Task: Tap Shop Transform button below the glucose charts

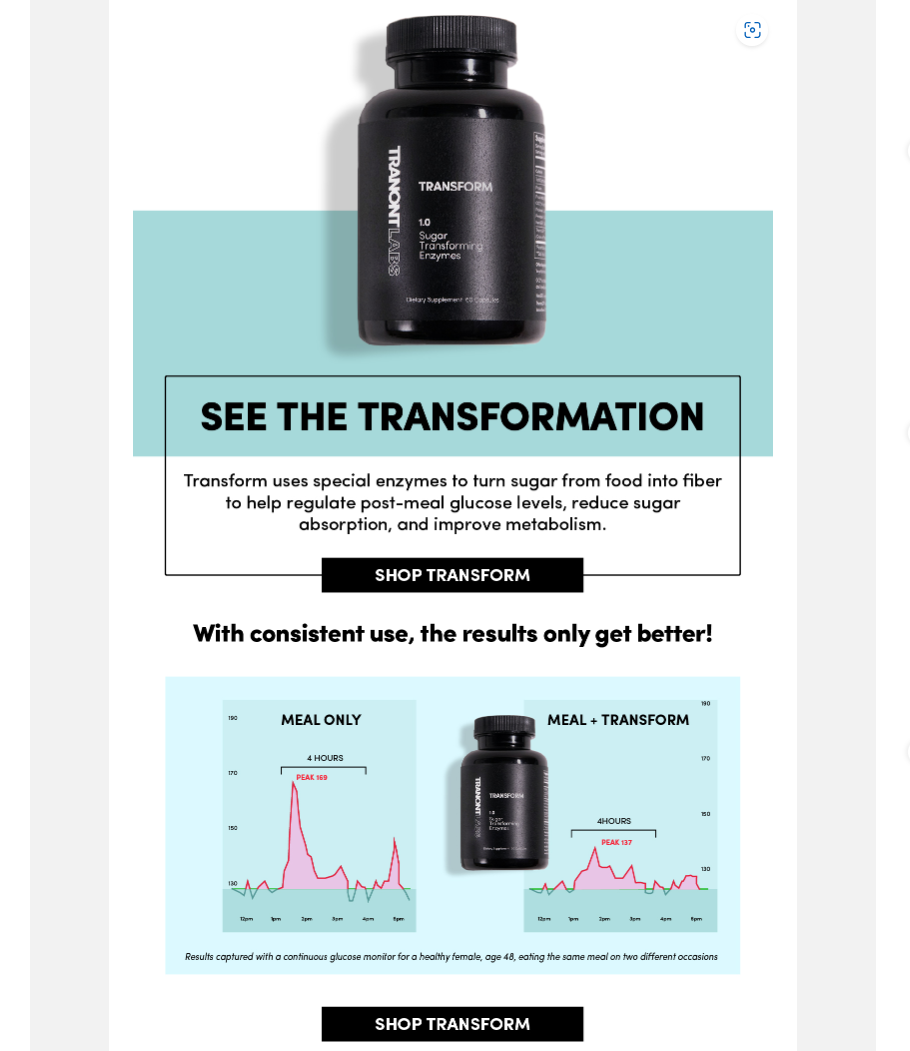Action: (452, 1024)
